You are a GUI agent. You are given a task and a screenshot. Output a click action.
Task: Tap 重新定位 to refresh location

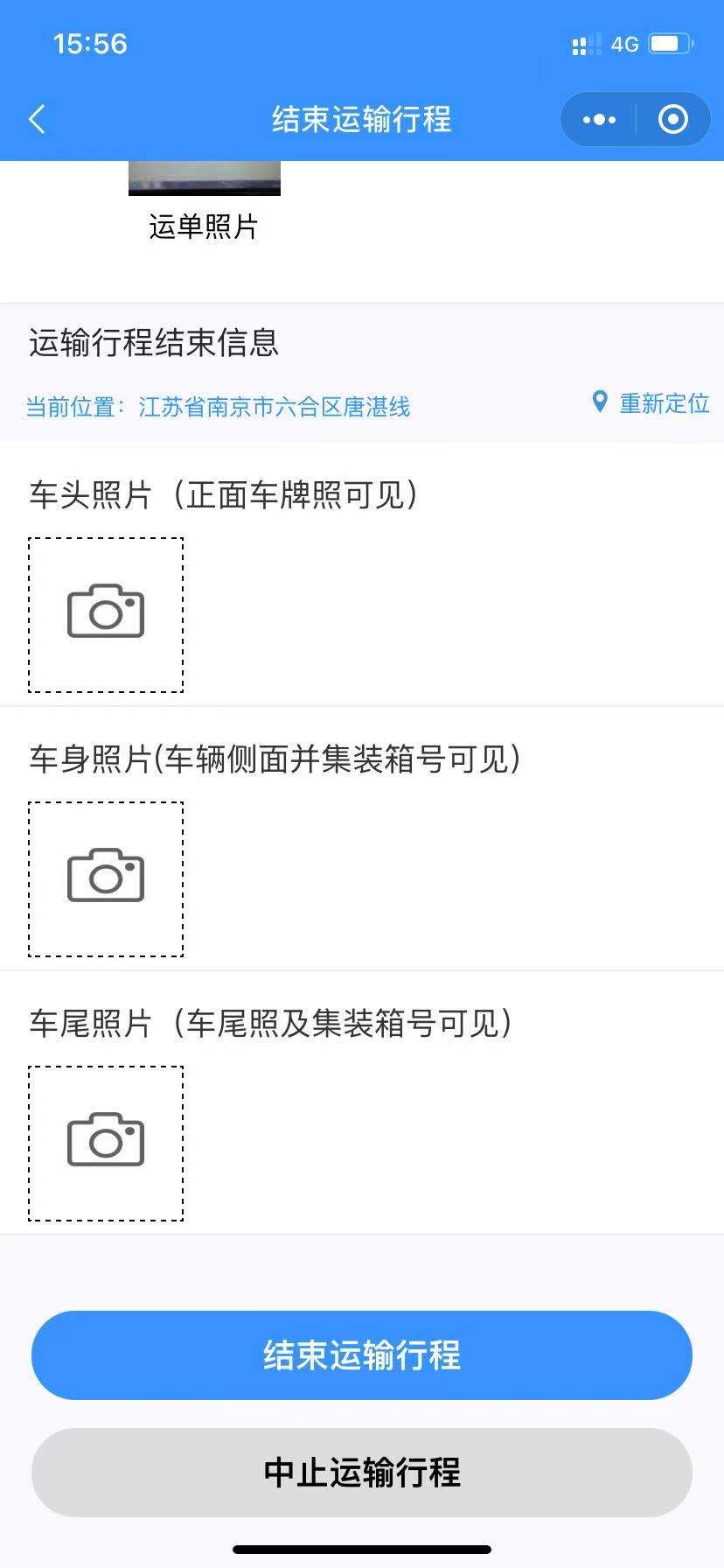(x=651, y=403)
